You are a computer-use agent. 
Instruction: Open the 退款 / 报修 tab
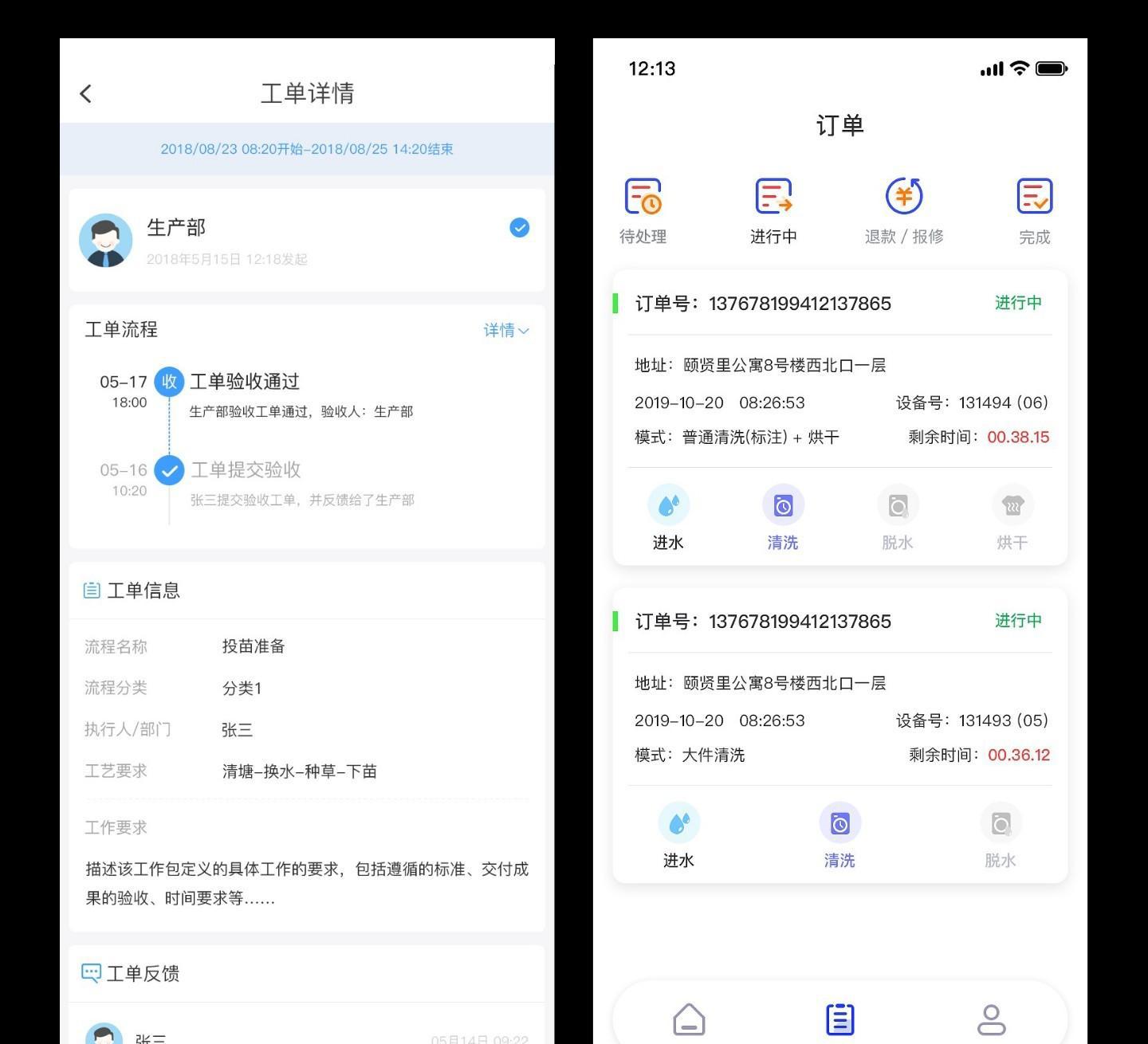tap(904, 211)
